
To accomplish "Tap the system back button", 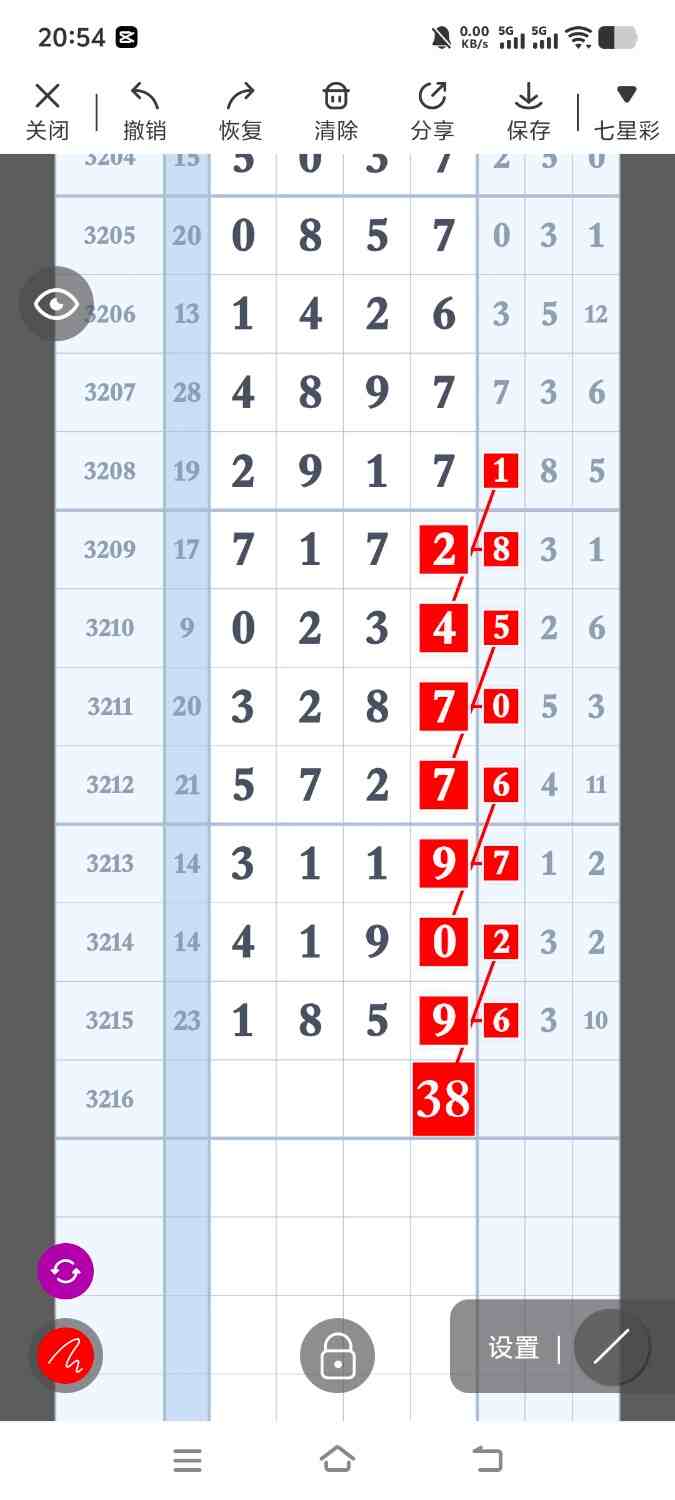I will pyautogui.click(x=487, y=1460).
